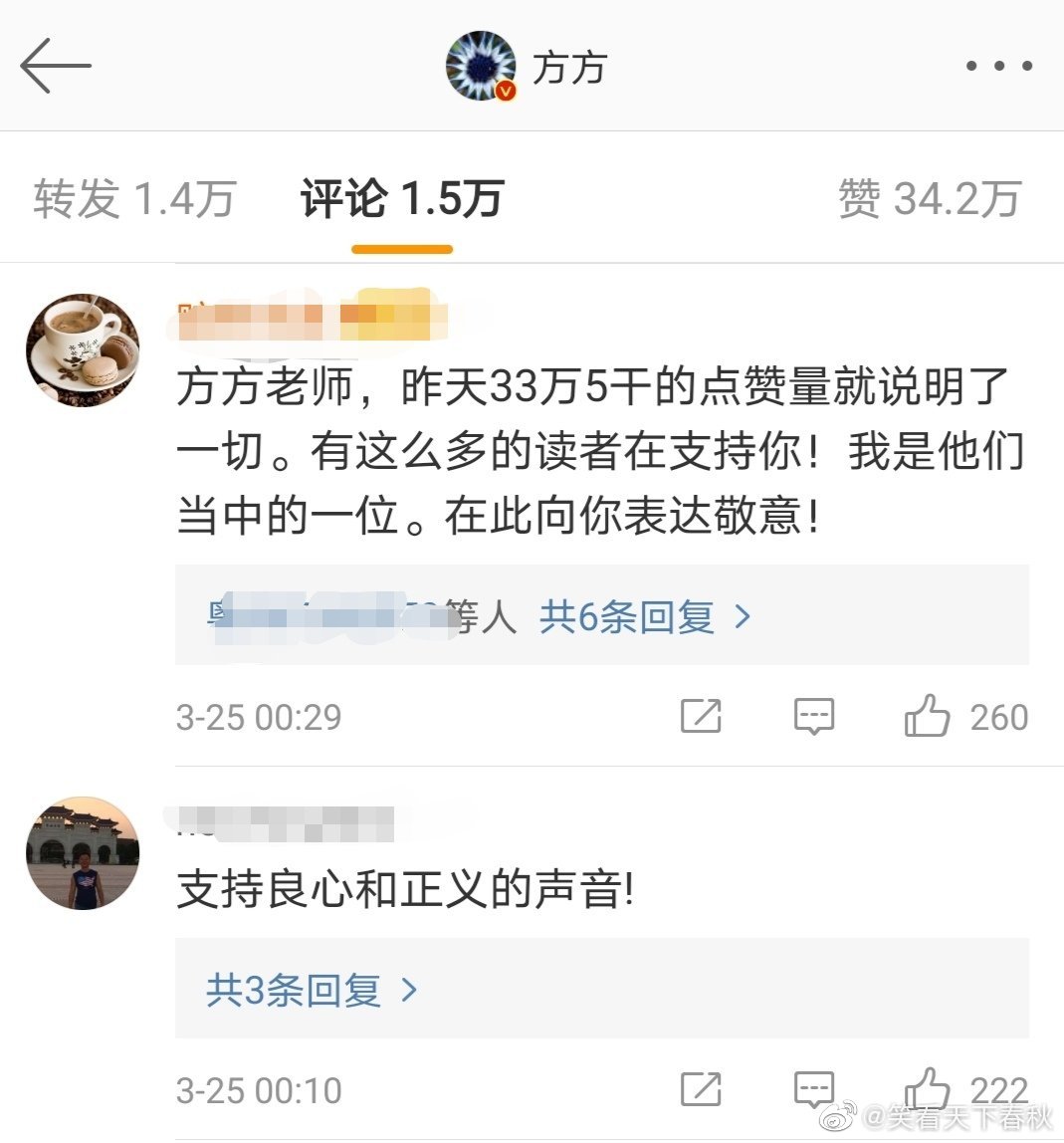Switch to the 赞 34.2万 tab
The height and width of the screenshot is (1143, 1064).
(929, 199)
